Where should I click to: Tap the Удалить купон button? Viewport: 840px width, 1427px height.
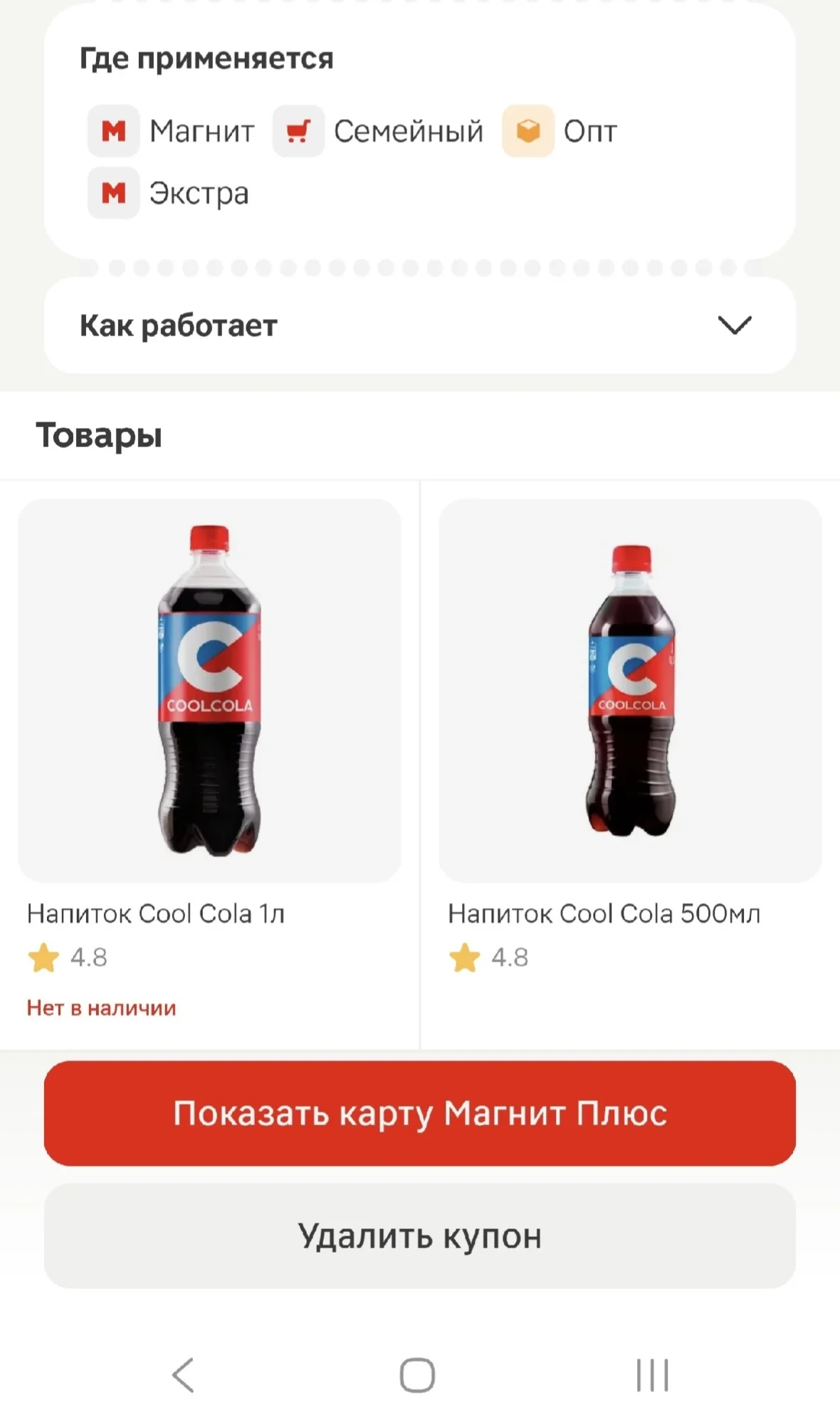coord(419,1235)
